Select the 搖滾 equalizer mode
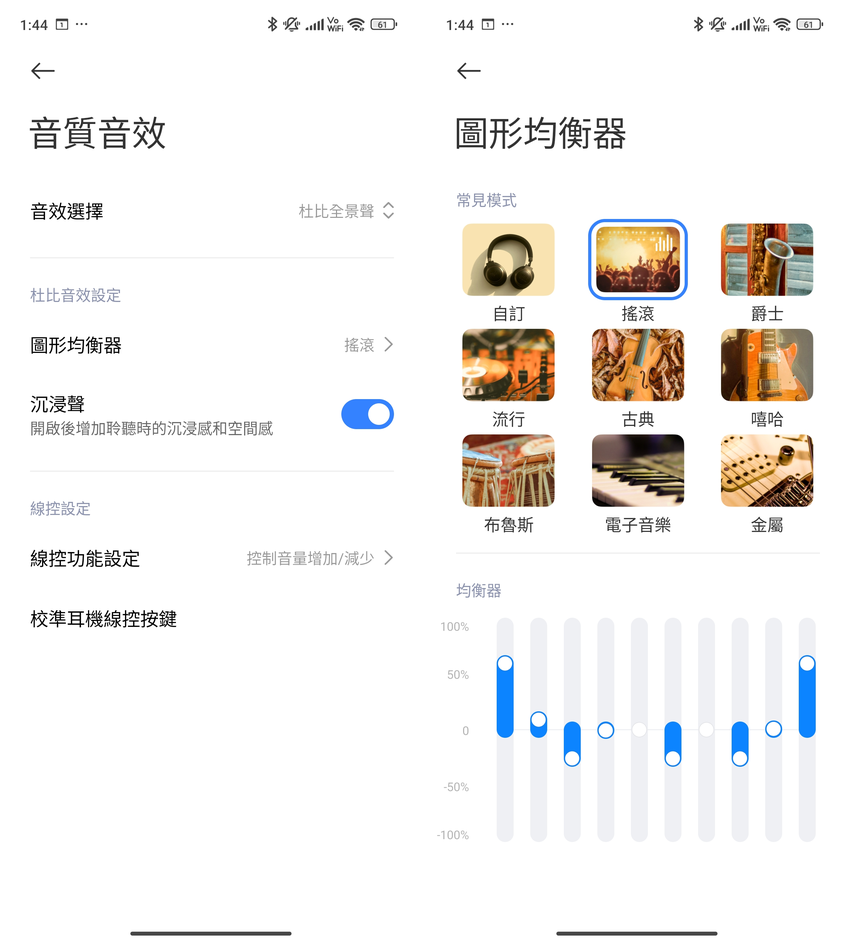This screenshot has width=850, height=943. [638, 260]
